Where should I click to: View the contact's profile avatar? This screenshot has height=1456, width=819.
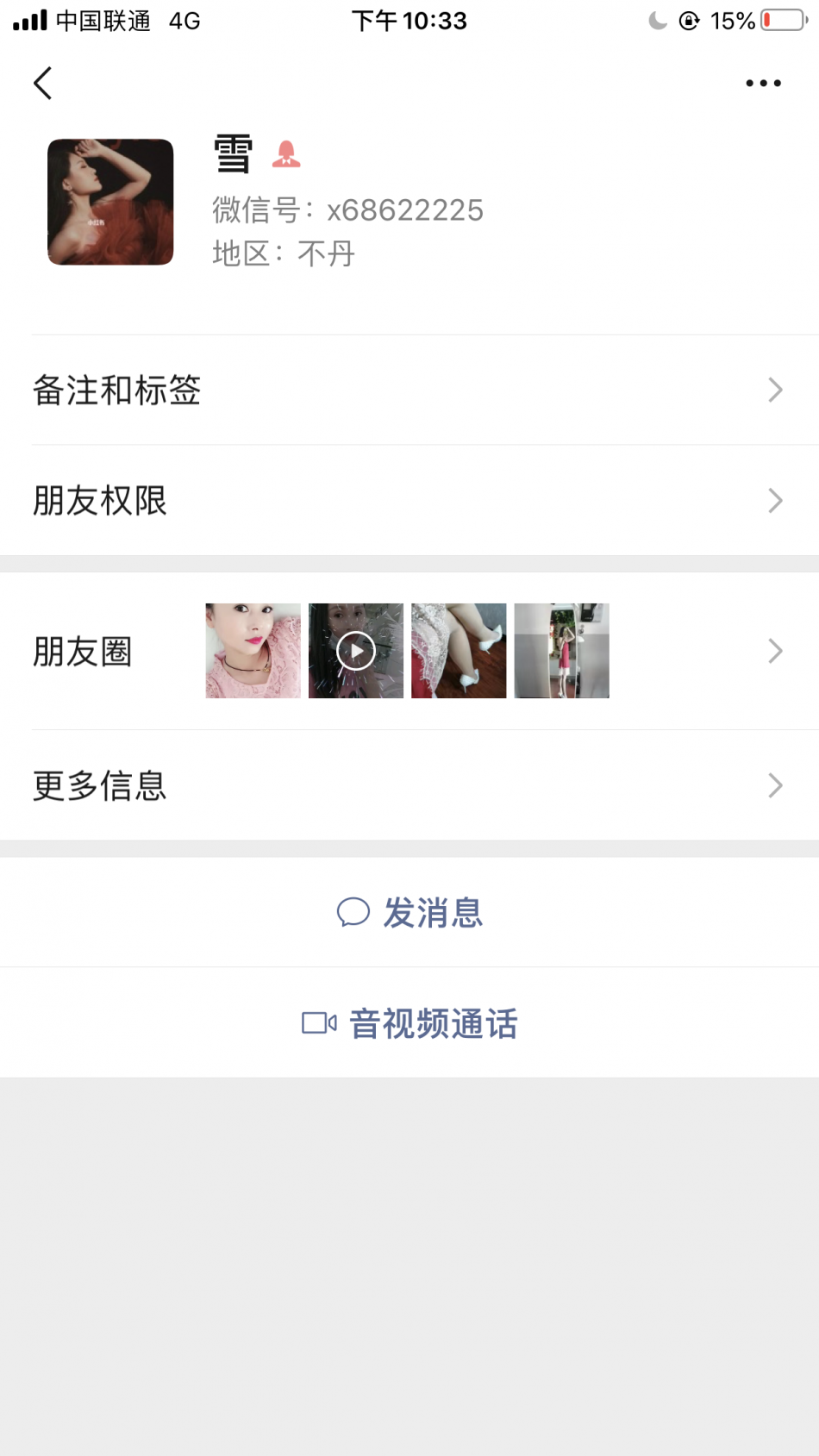point(110,202)
